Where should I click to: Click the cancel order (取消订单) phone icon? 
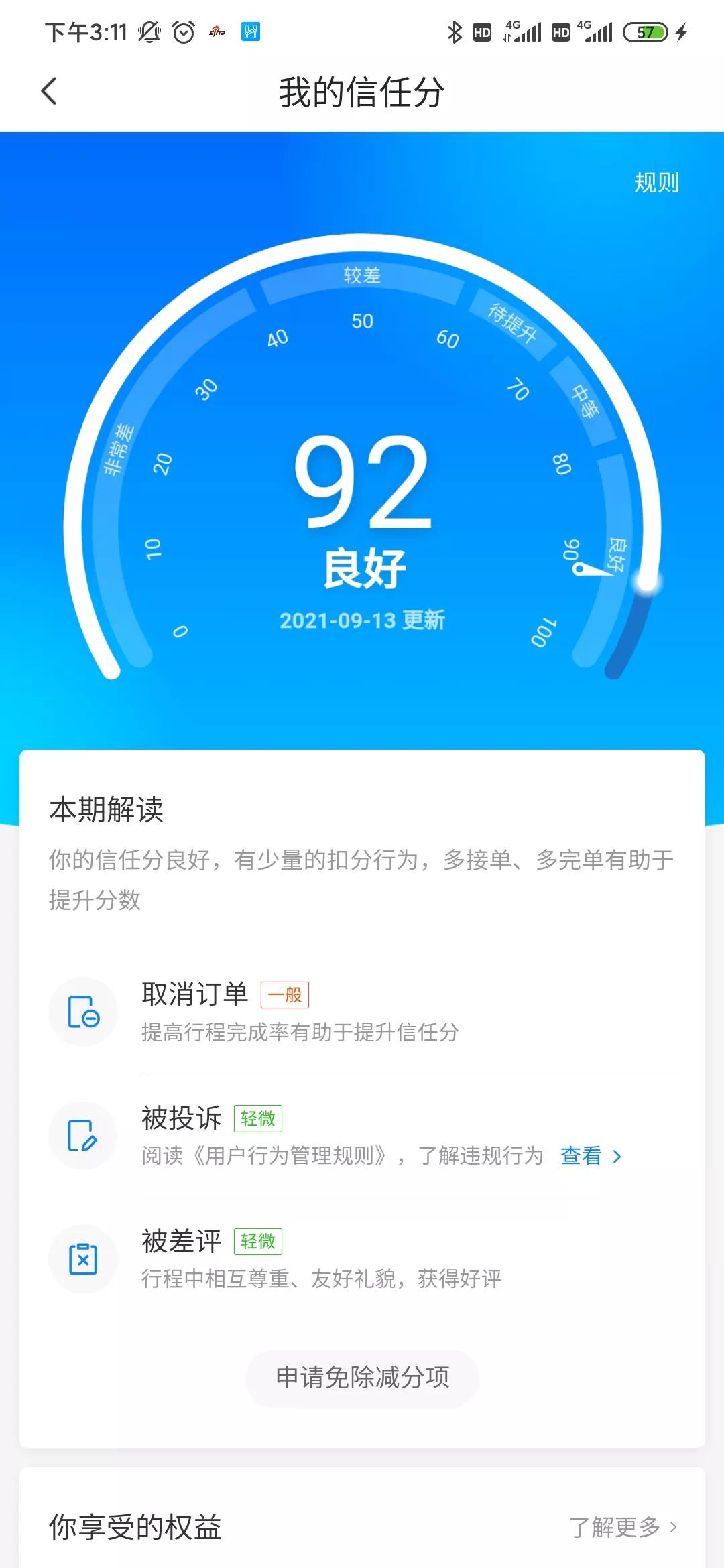[x=83, y=1012]
